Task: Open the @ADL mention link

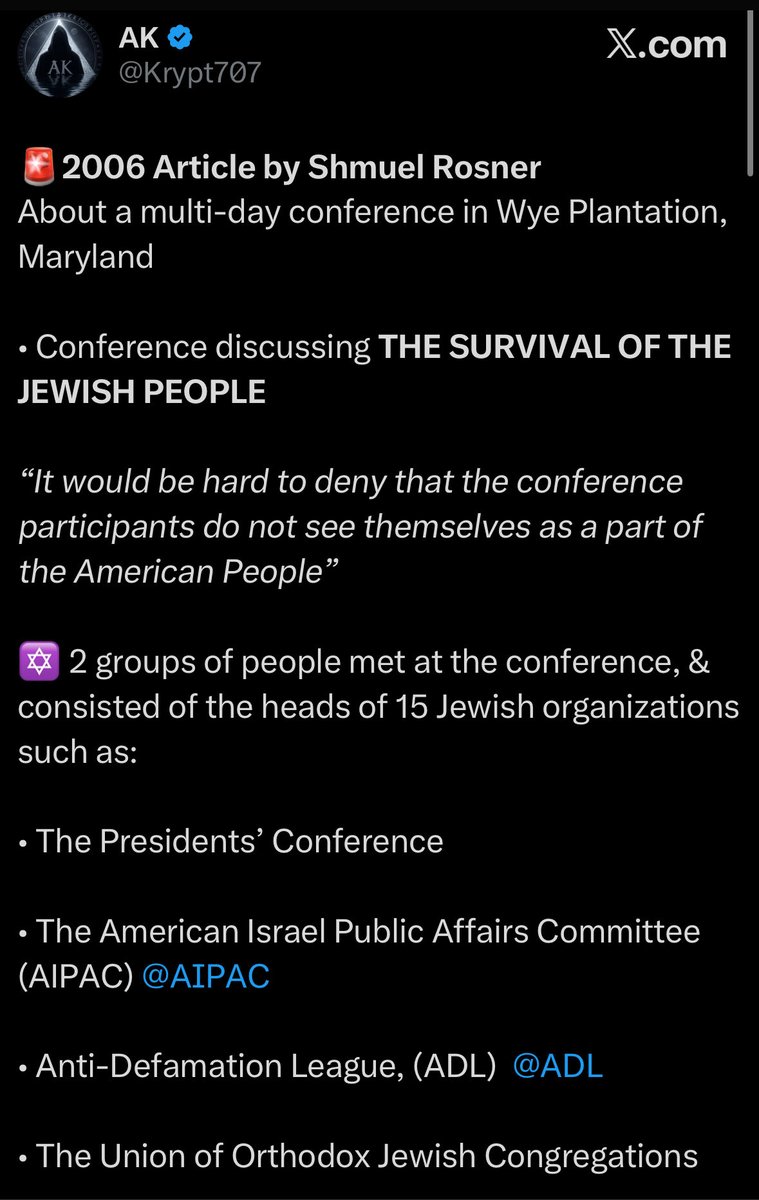Action: pyautogui.click(x=557, y=1066)
